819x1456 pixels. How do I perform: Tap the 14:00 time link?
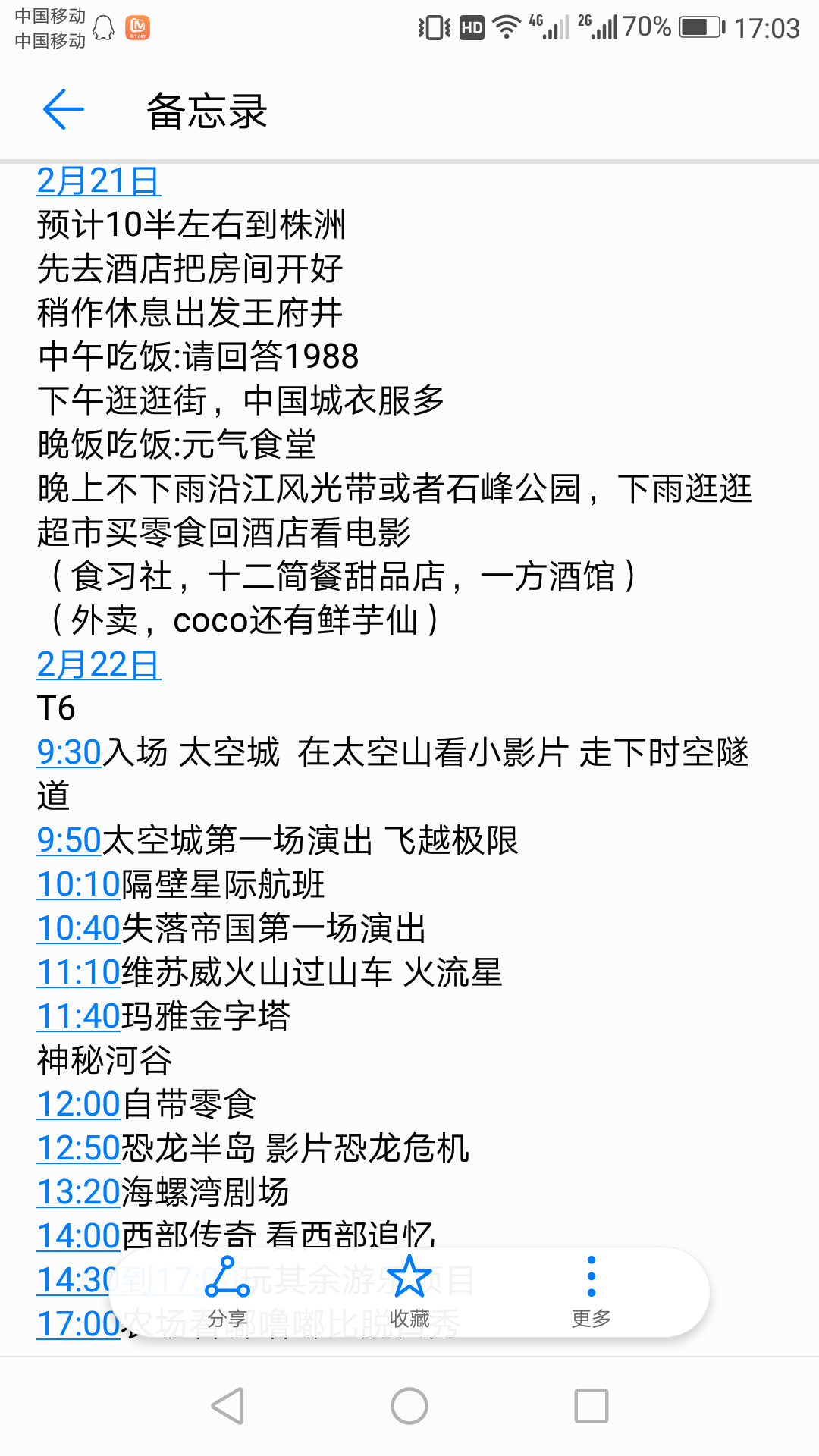(x=79, y=1236)
